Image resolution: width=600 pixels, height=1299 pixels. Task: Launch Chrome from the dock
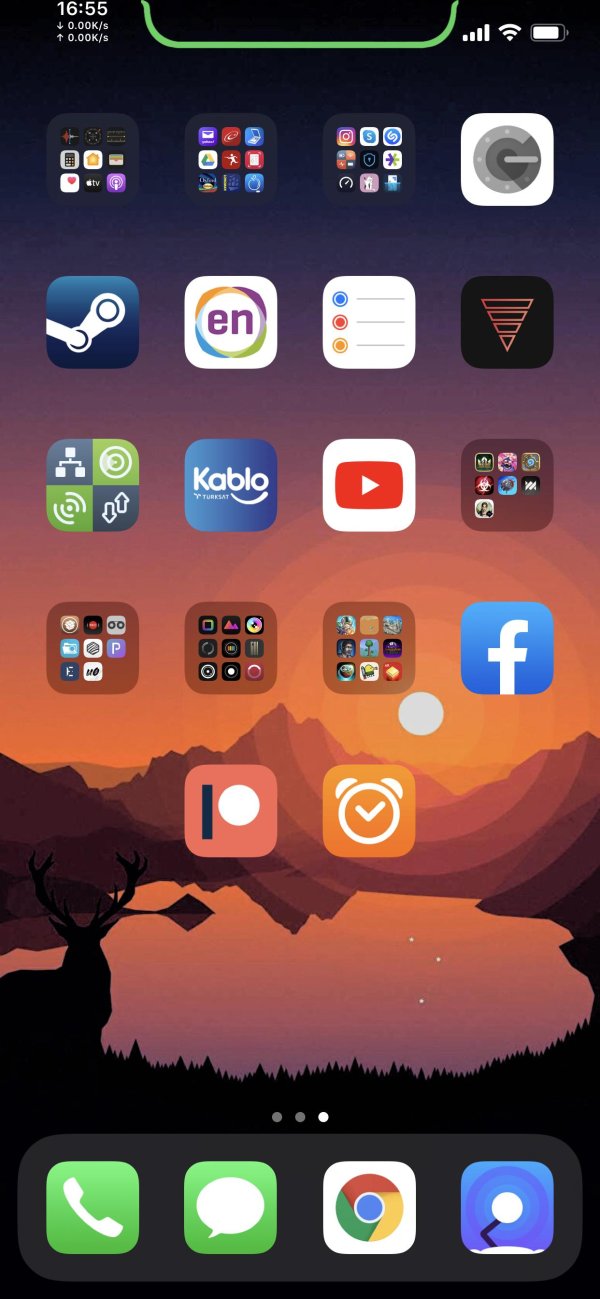(x=369, y=1207)
